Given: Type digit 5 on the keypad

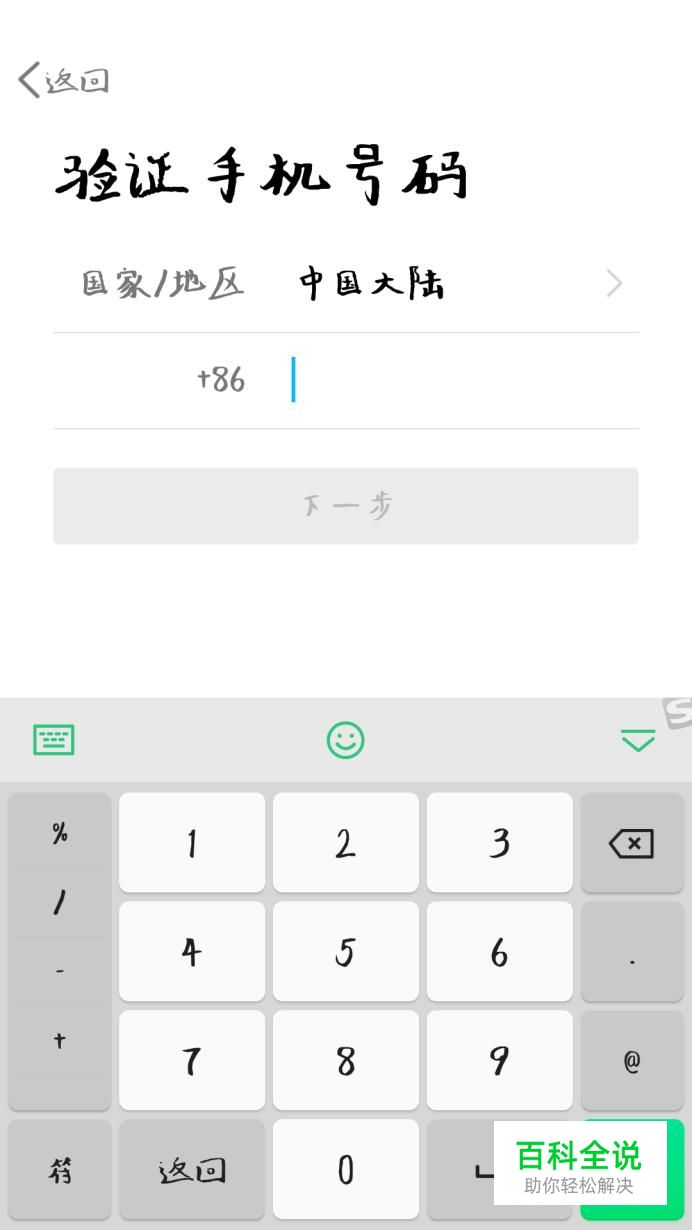Looking at the screenshot, I should pos(346,951).
